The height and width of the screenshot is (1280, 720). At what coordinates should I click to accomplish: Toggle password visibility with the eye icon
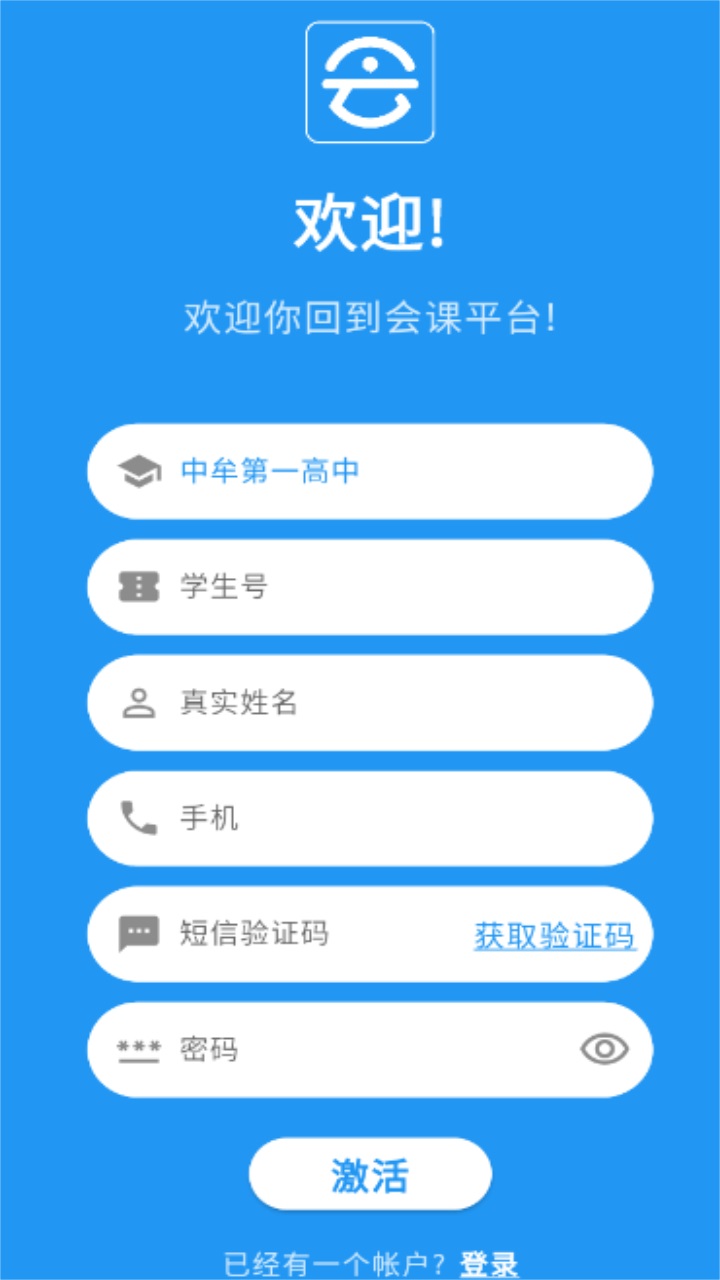[x=604, y=1049]
